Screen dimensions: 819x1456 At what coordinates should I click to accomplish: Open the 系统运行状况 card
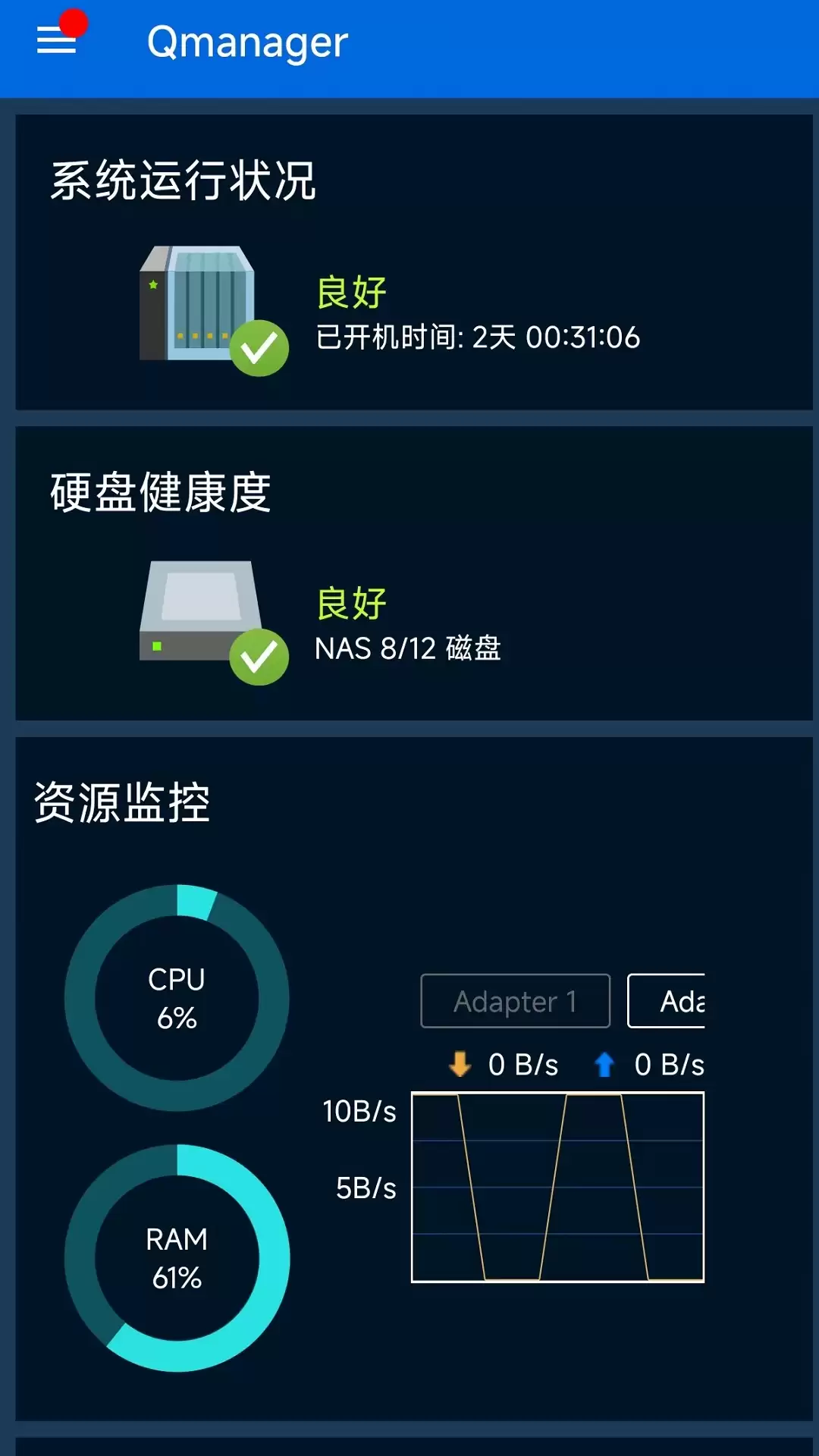click(x=414, y=262)
